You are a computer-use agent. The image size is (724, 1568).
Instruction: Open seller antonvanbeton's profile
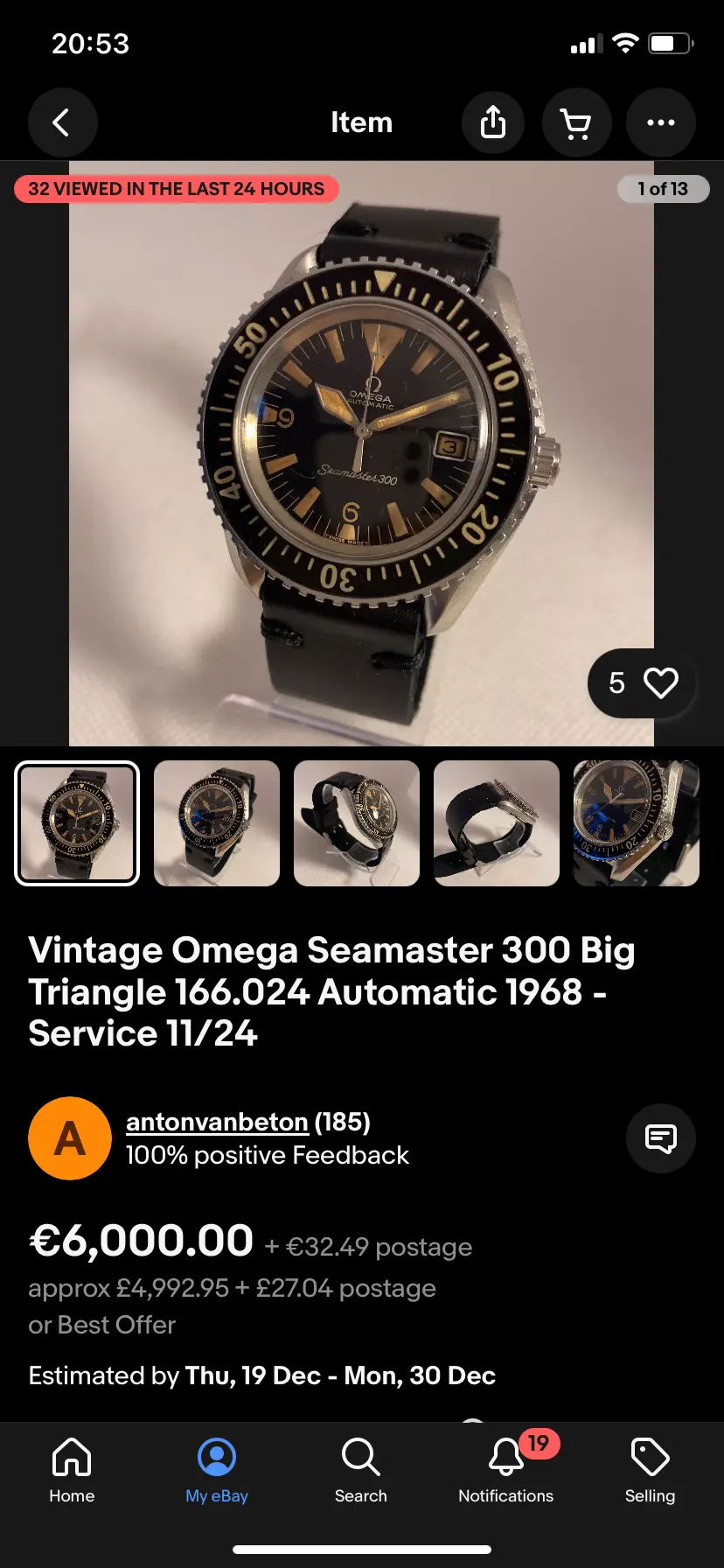(217, 1122)
